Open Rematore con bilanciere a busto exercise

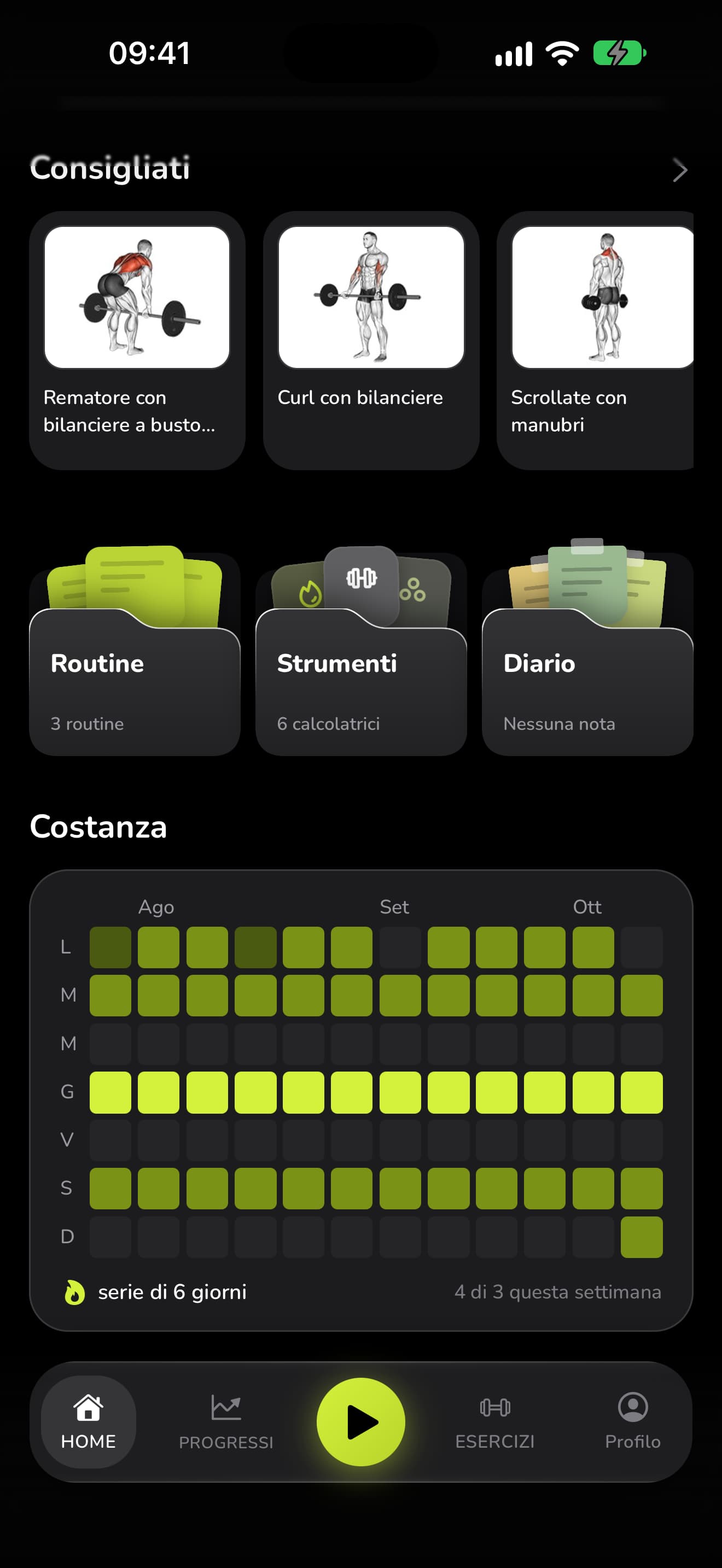pos(137,340)
